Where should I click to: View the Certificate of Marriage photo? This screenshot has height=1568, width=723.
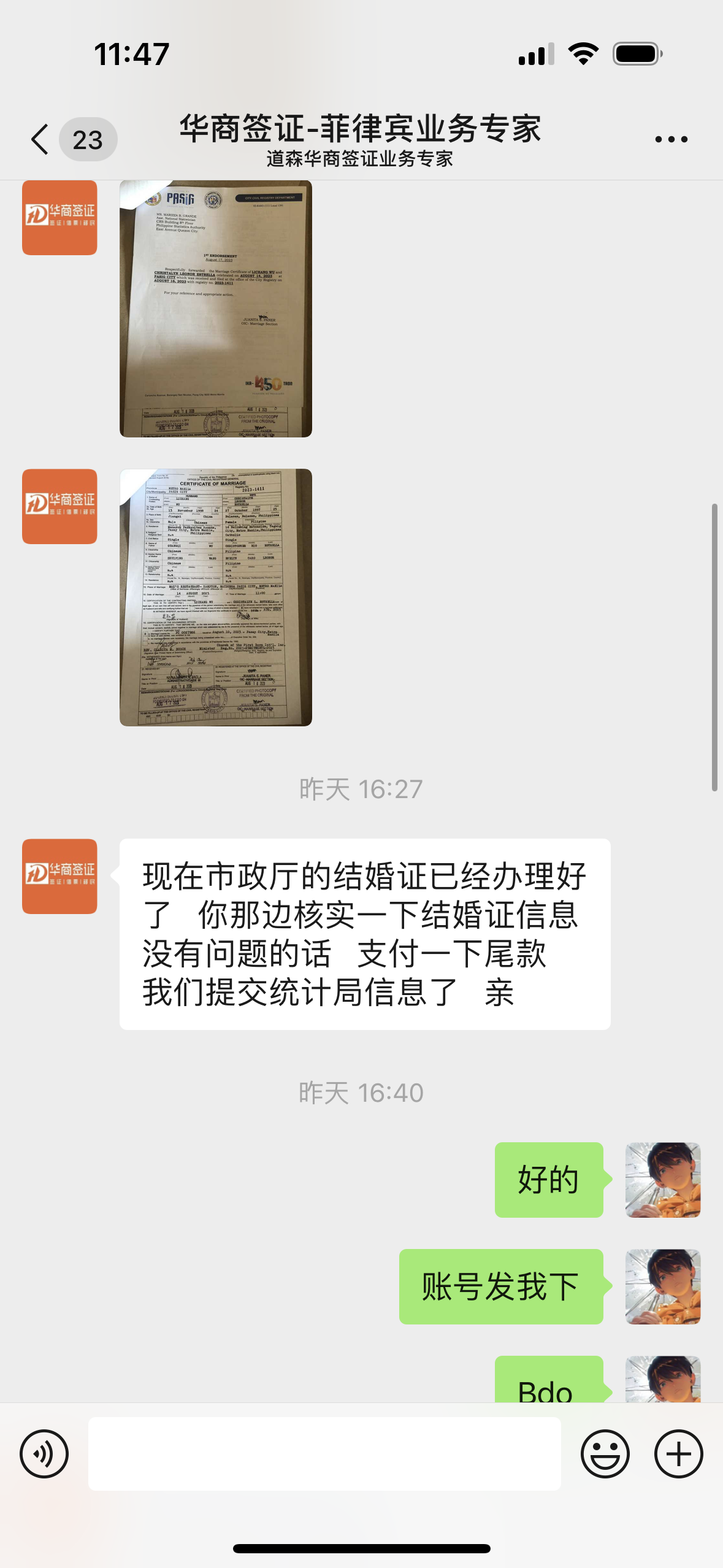coord(215,597)
